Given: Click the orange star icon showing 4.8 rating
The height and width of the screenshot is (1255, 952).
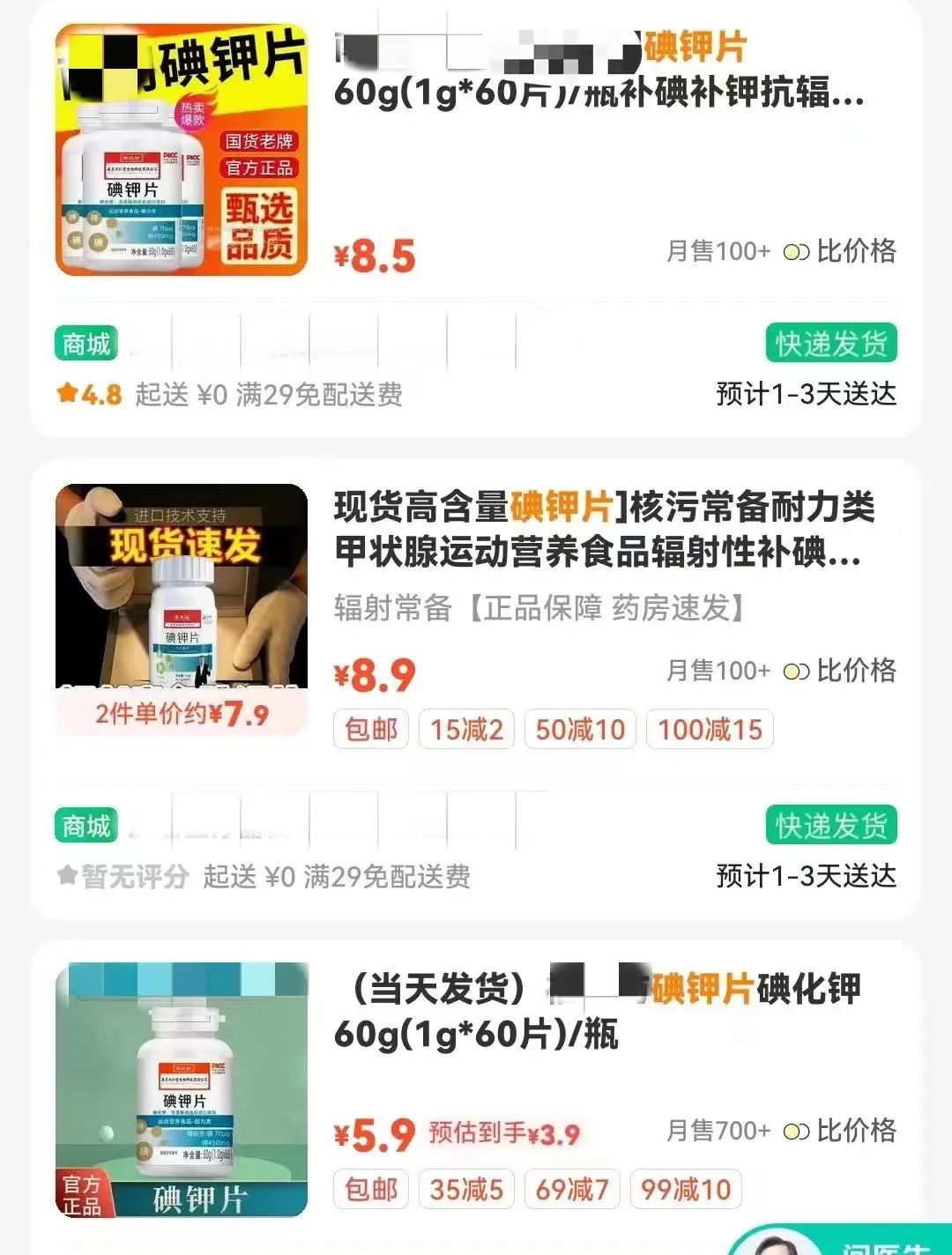Looking at the screenshot, I should [x=69, y=393].
